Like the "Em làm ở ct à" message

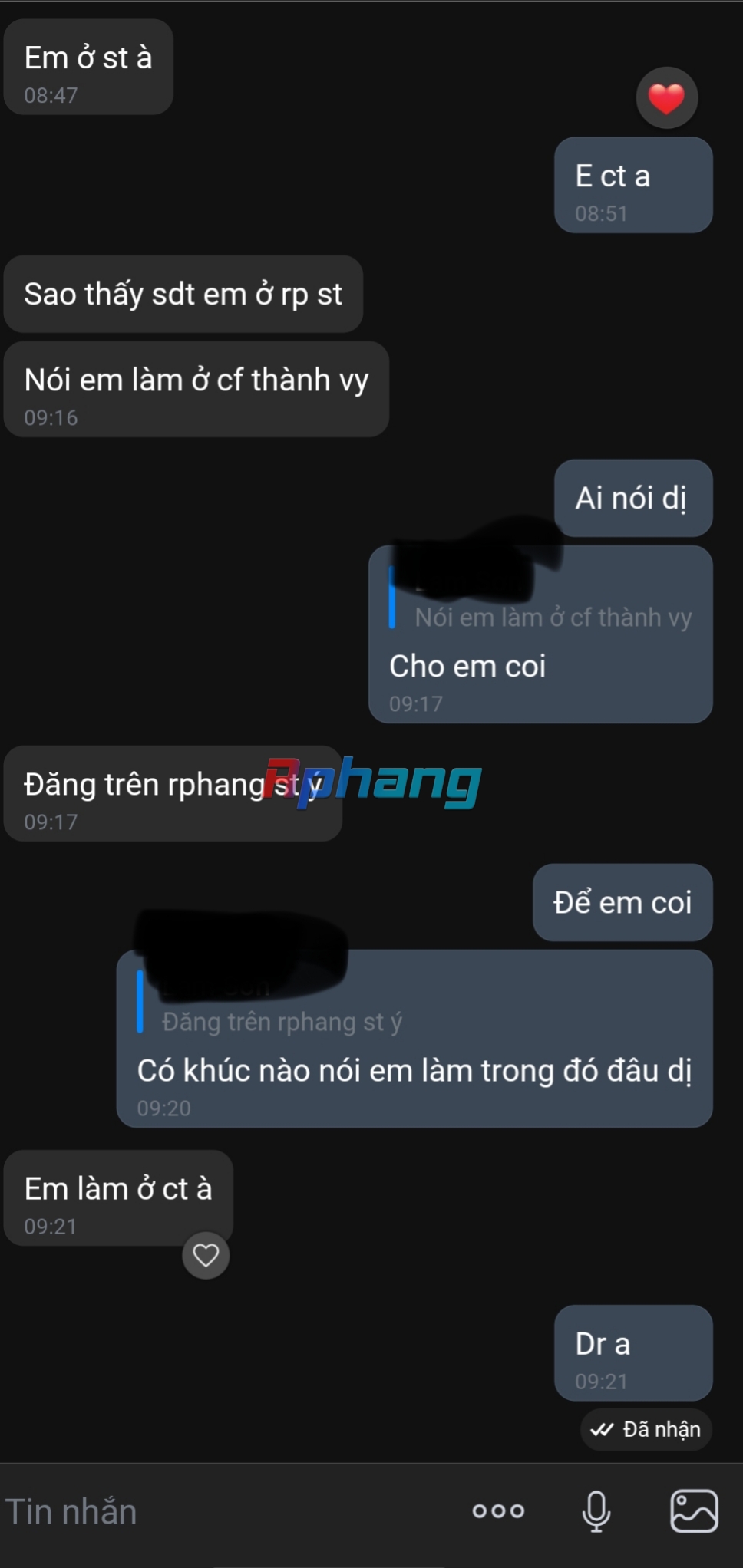206,1256
